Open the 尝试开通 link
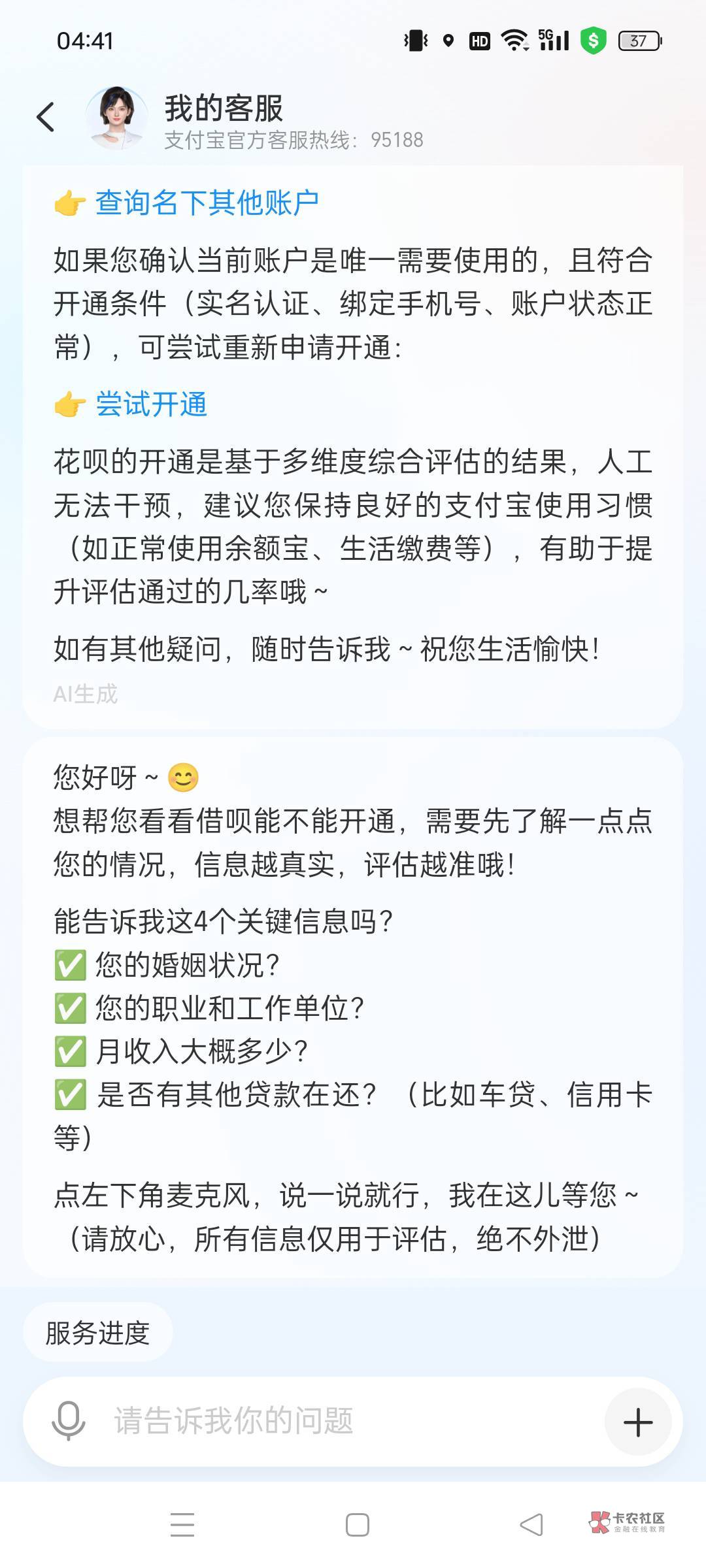This screenshot has width=706, height=1568. tap(151, 404)
